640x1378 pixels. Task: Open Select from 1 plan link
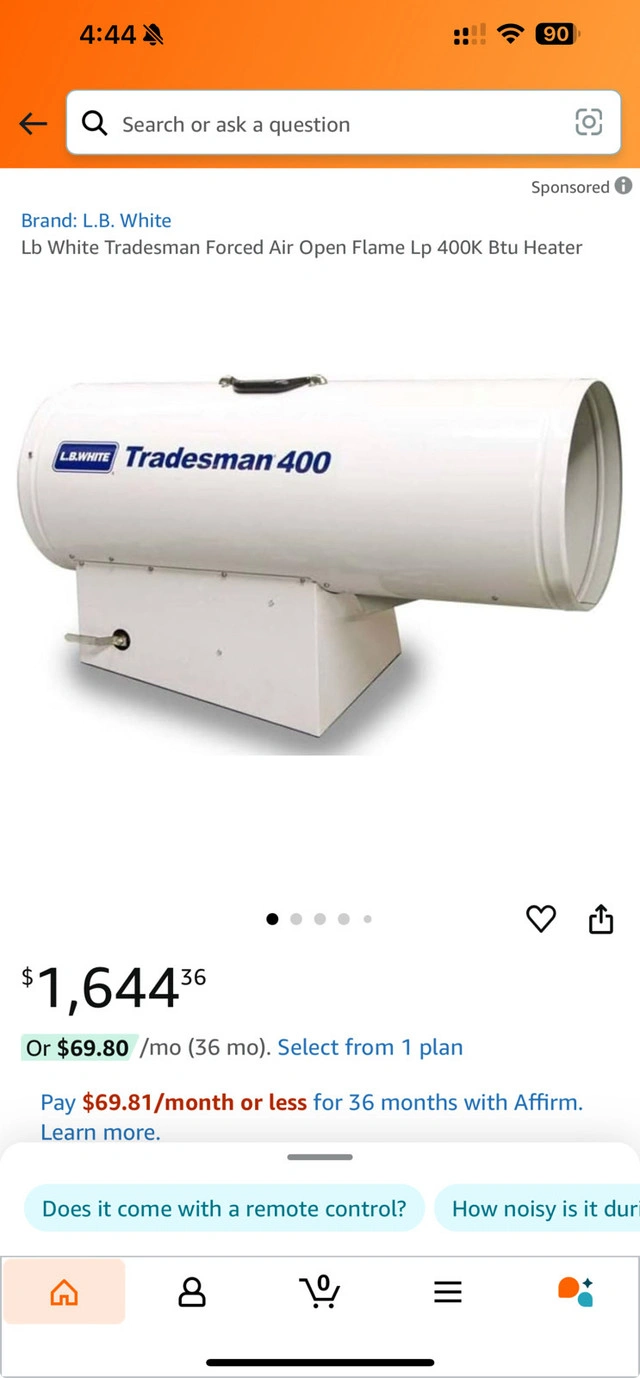[370, 1047]
